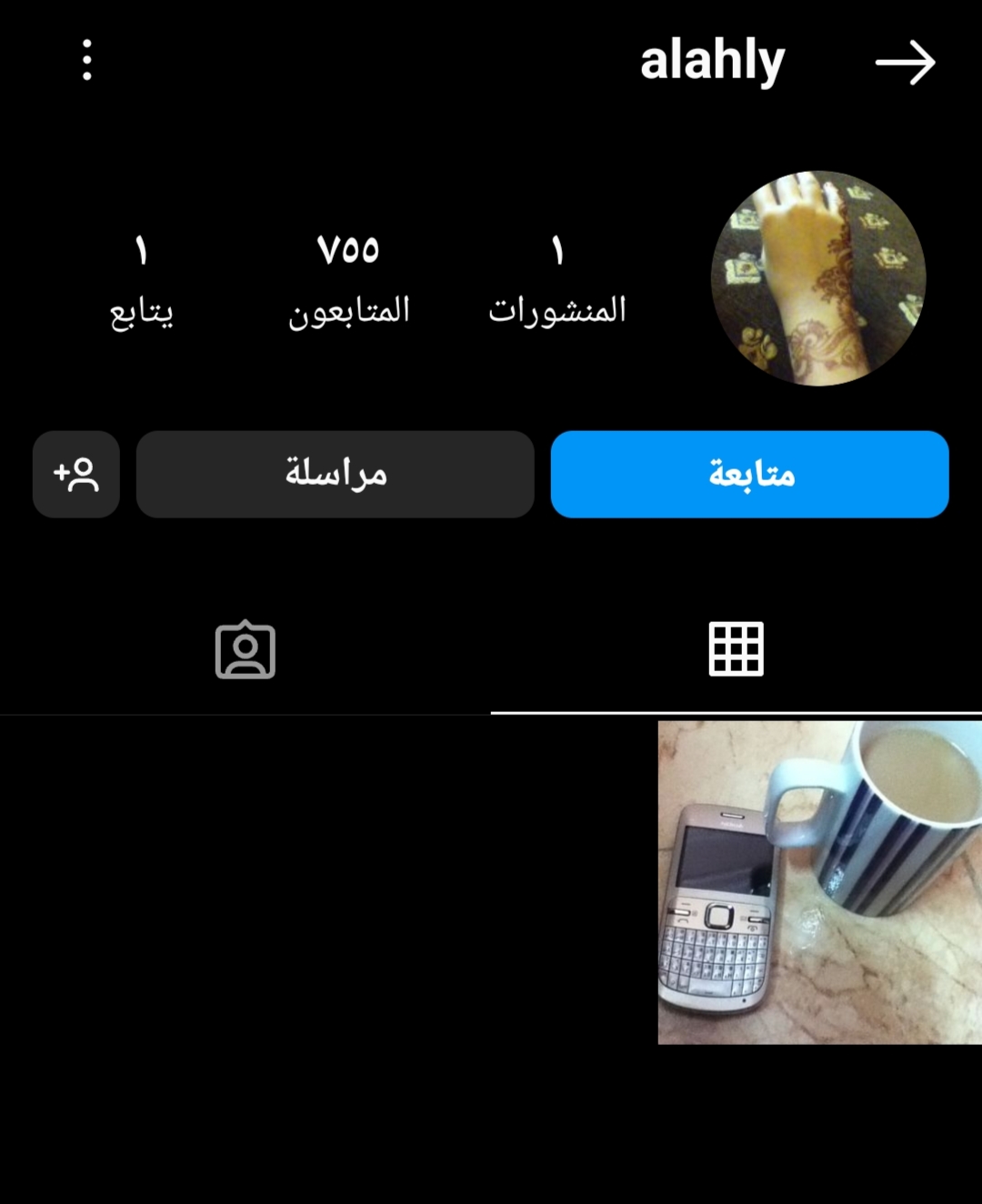Viewport: 982px width, 1204px height.
Task: Go back using the arrow
Action: coord(905,63)
